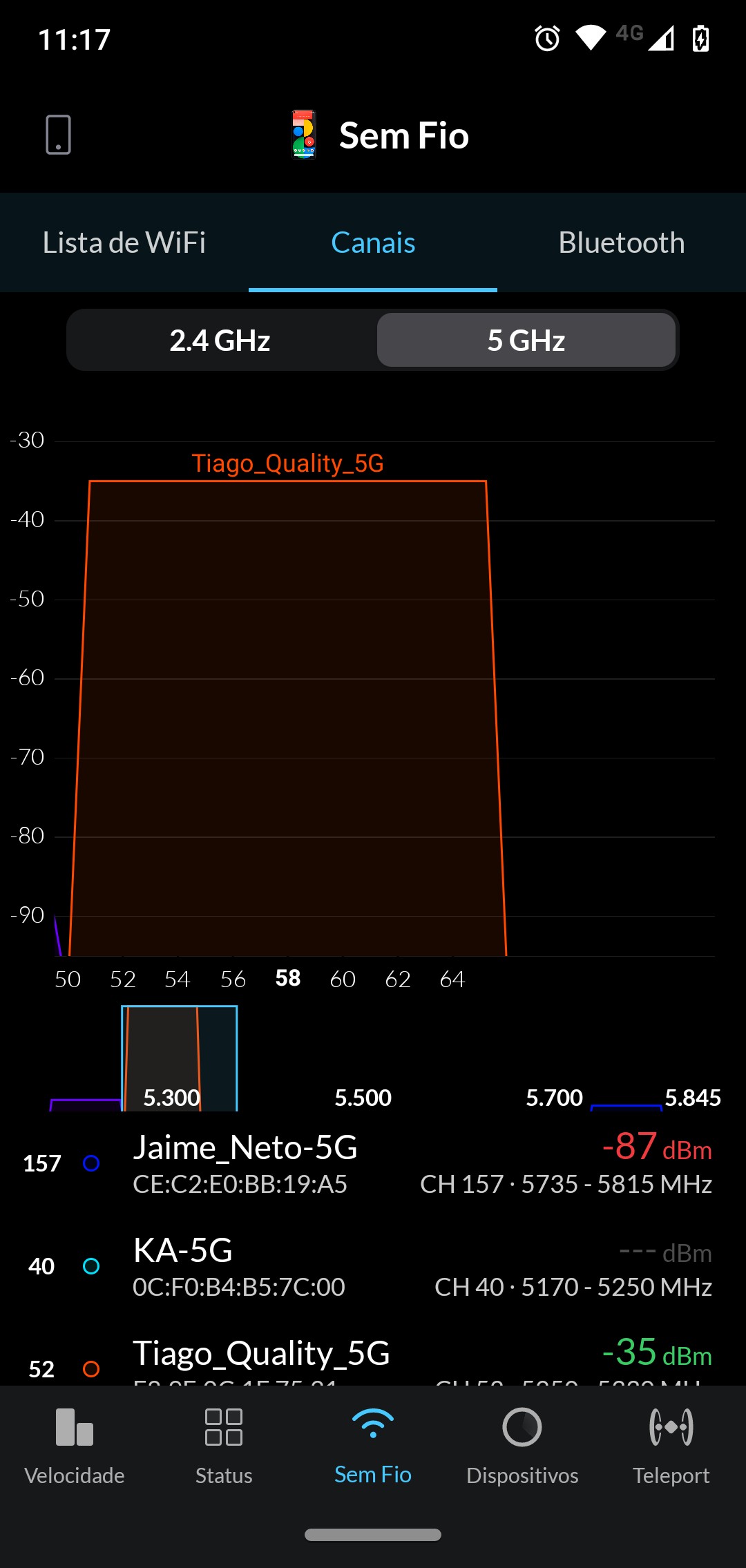Open the KA-5G network details
Screen dimensions: 746x1568
pyautogui.click(x=373, y=1267)
